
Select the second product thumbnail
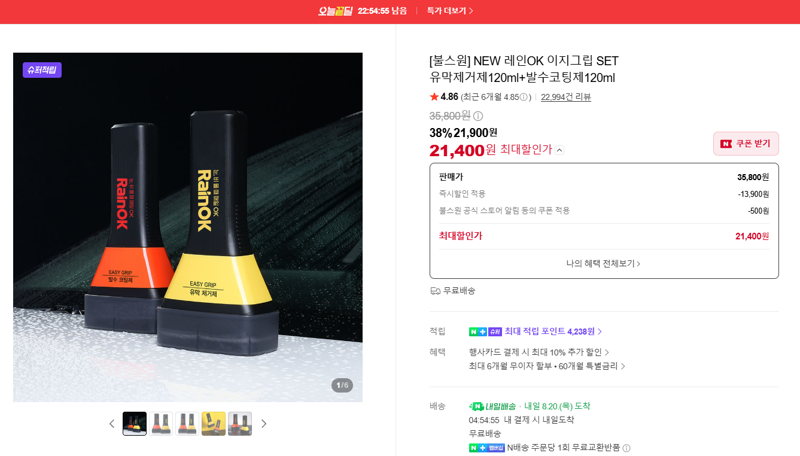[x=161, y=423]
